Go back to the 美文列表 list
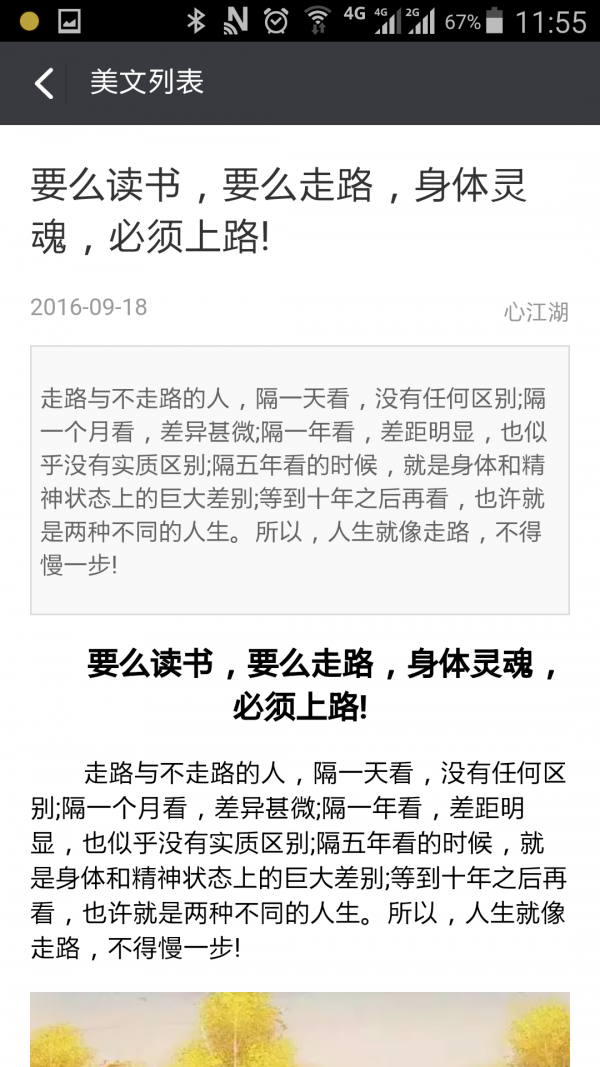The height and width of the screenshot is (1067, 600). tap(44, 83)
